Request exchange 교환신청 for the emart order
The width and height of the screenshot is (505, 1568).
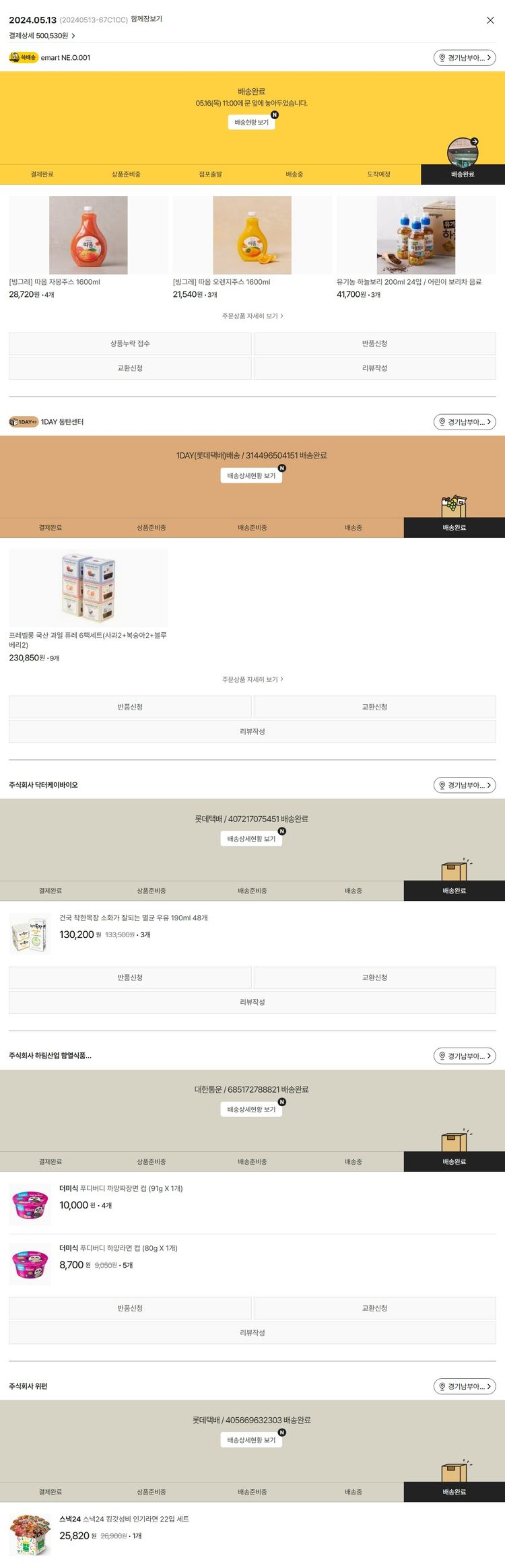tap(130, 368)
